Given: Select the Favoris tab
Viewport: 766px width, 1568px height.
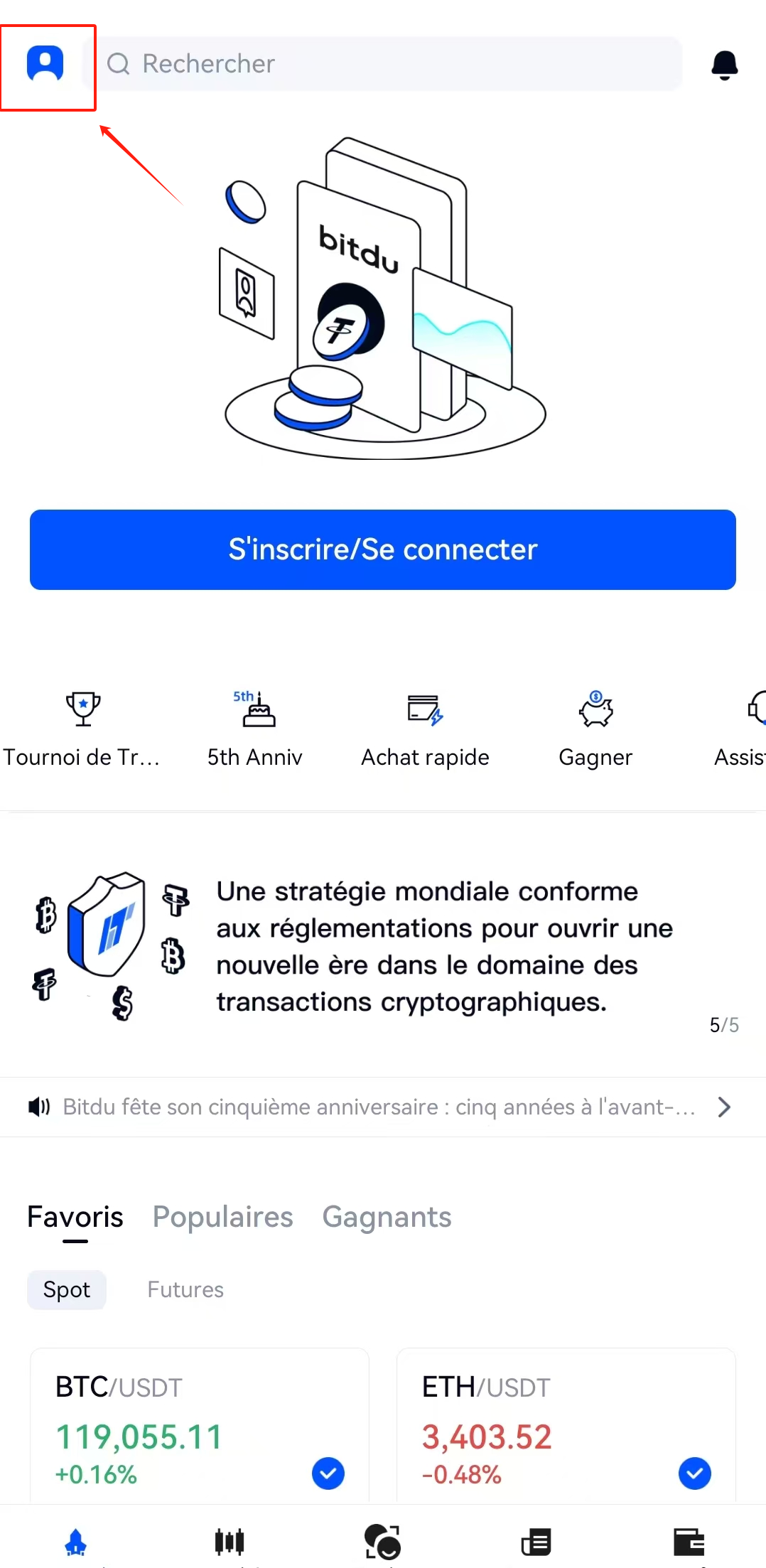Looking at the screenshot, I should pos(75,1217).
